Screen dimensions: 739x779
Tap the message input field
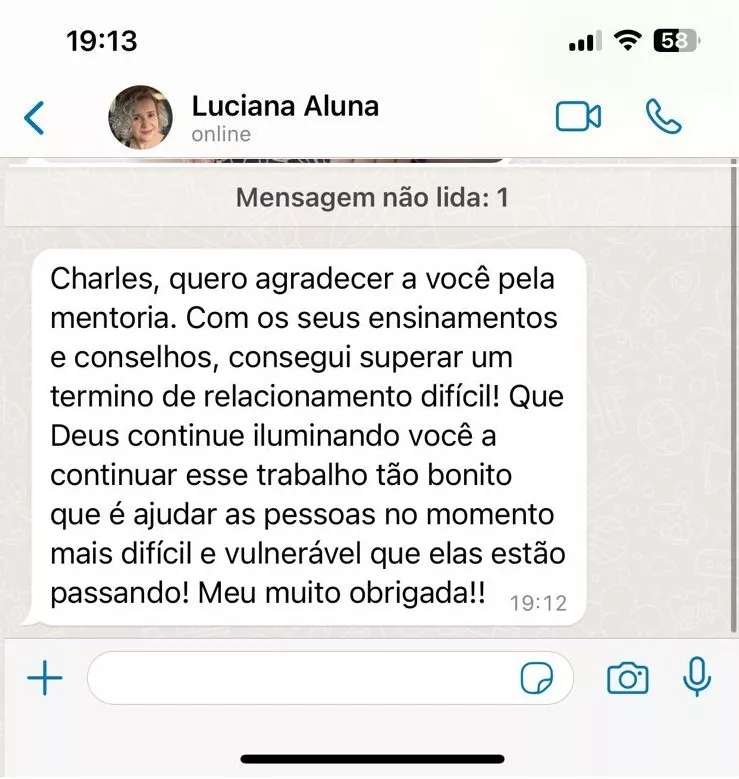coord(300,680)
